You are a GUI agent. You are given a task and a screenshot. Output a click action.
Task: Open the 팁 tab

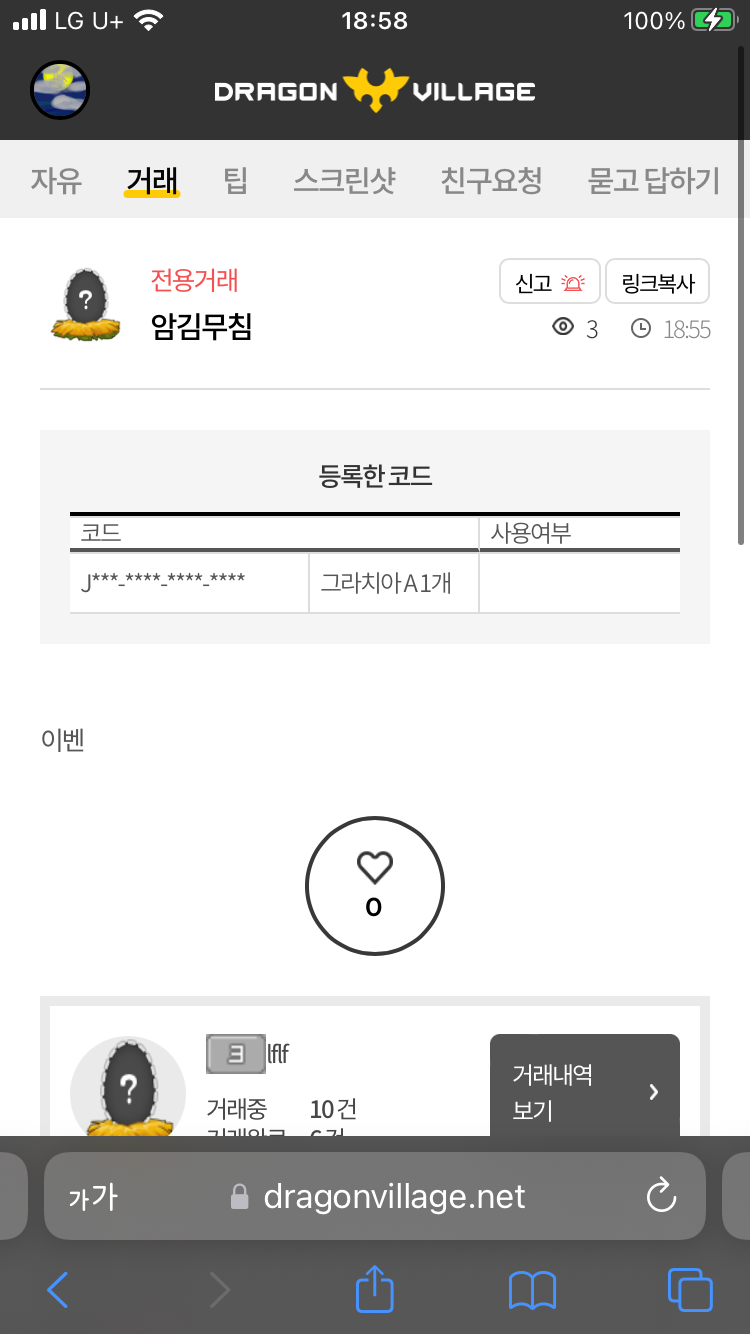point(236,181)
